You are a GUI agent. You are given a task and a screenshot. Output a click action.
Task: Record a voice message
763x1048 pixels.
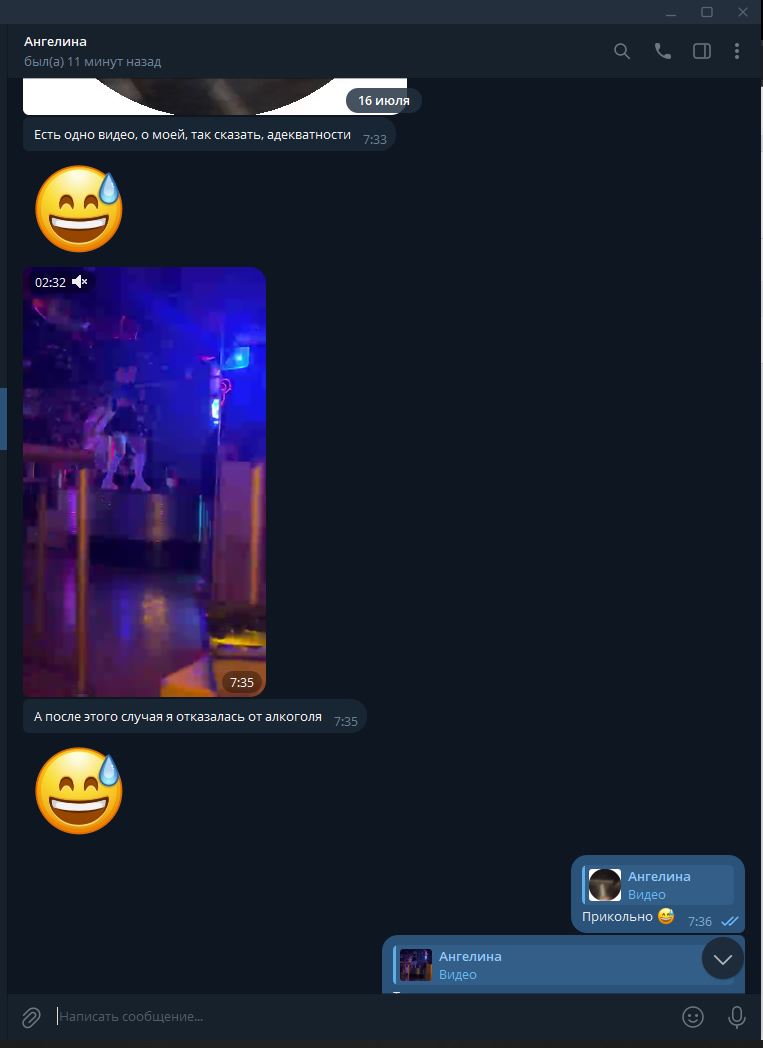click(x=737, y=1017)
